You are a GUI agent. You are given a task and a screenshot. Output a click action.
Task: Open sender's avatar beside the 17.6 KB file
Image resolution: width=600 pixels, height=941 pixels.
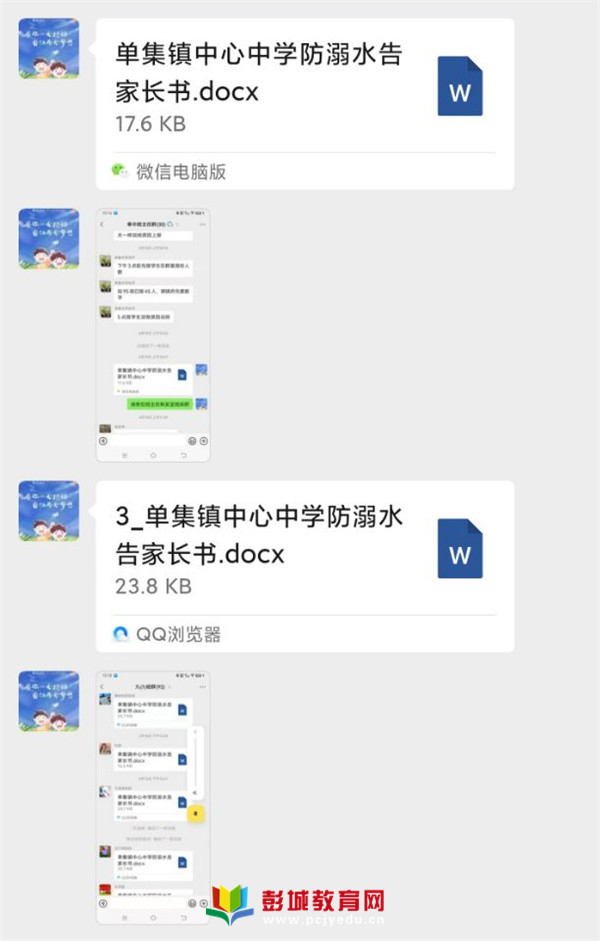[49, 47]
